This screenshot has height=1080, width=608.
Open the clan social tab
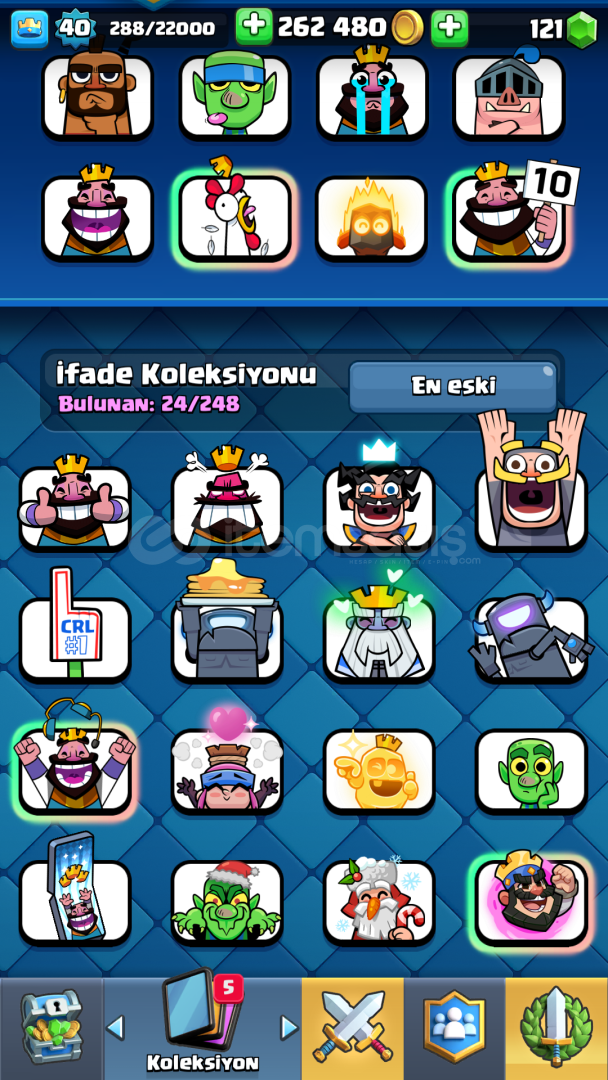[454, 1028]
